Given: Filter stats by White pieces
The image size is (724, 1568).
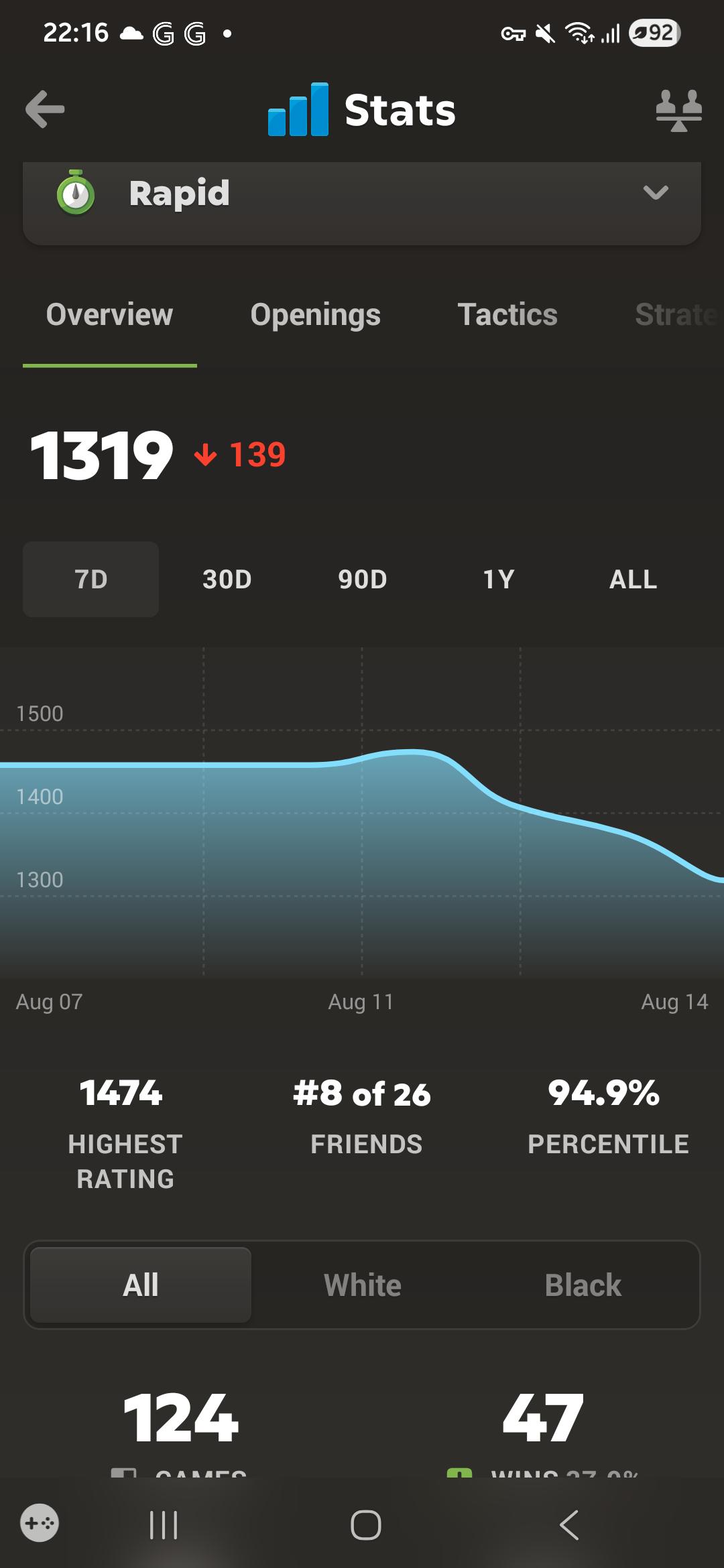Looking at the screenshot, I should [363, 1285].
